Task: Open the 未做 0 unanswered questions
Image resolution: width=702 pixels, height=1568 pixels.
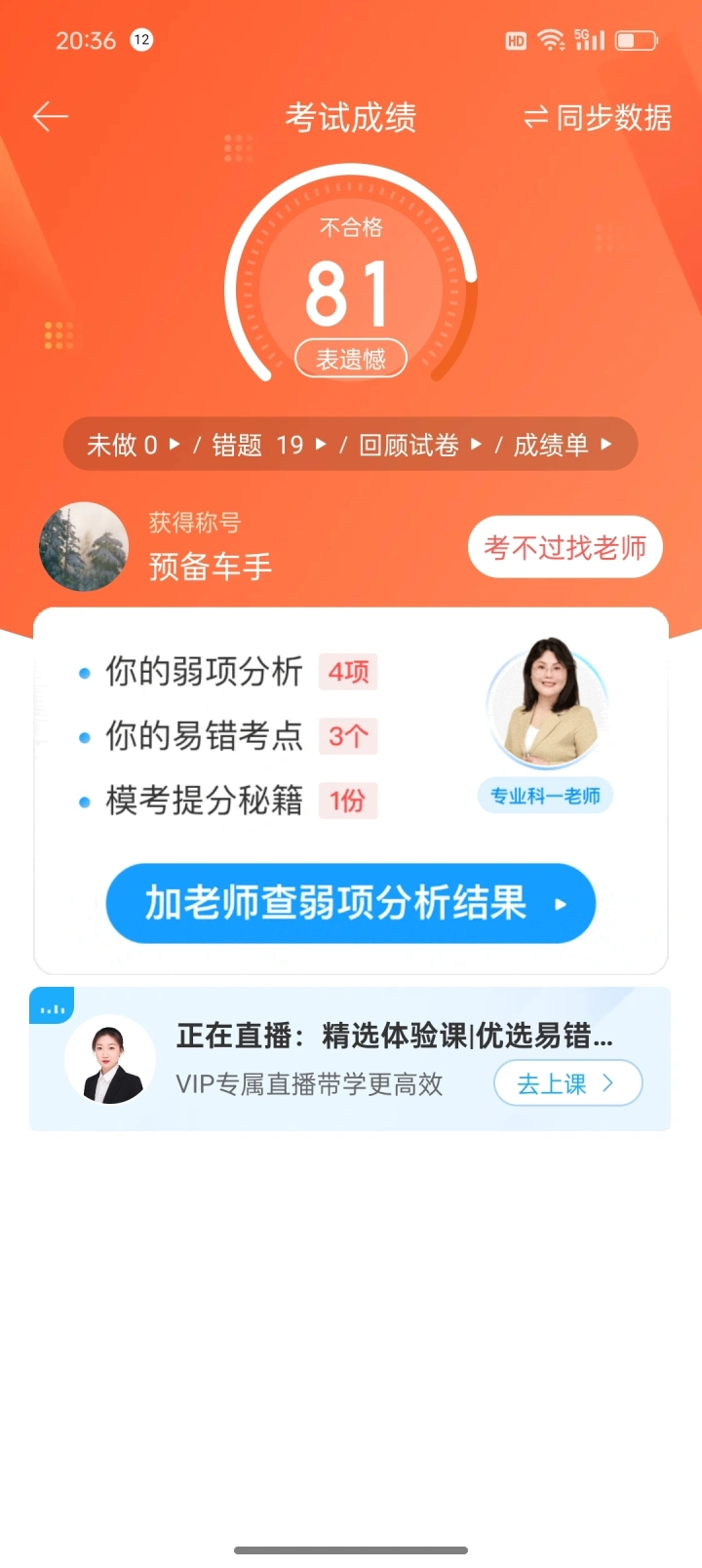Action: [134, 446]
